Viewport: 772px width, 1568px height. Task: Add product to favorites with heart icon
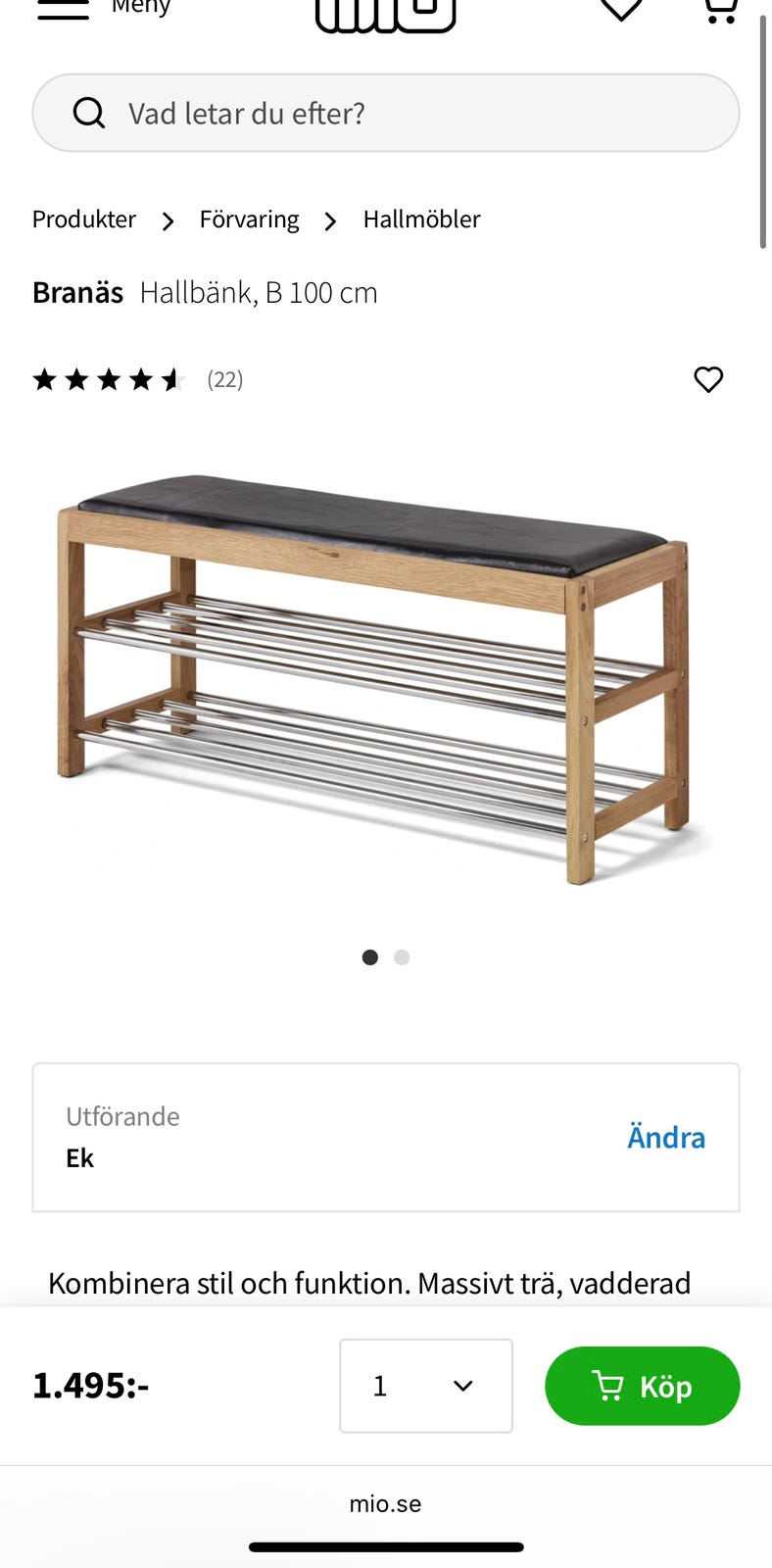[708, 379]
